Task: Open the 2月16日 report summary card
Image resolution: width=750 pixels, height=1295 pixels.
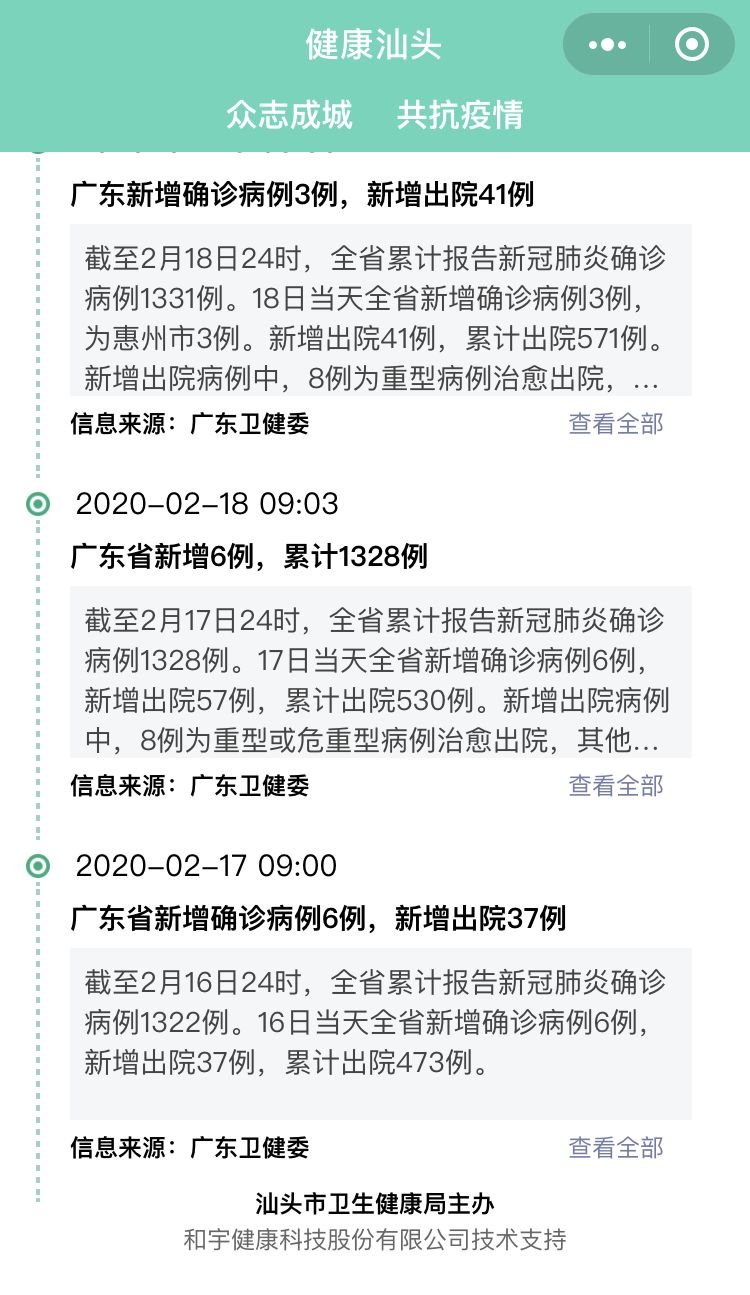Action: 380,1034
